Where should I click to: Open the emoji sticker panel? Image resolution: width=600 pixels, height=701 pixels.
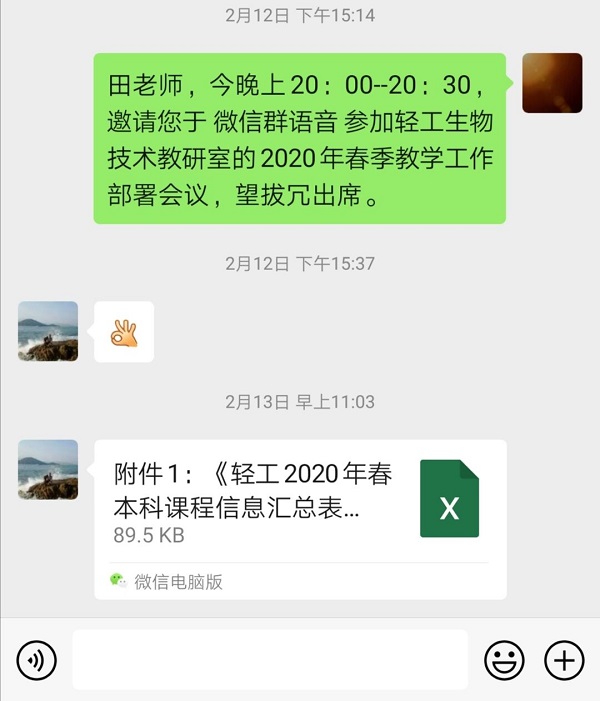pyautogui.click(x=504, y=660)
